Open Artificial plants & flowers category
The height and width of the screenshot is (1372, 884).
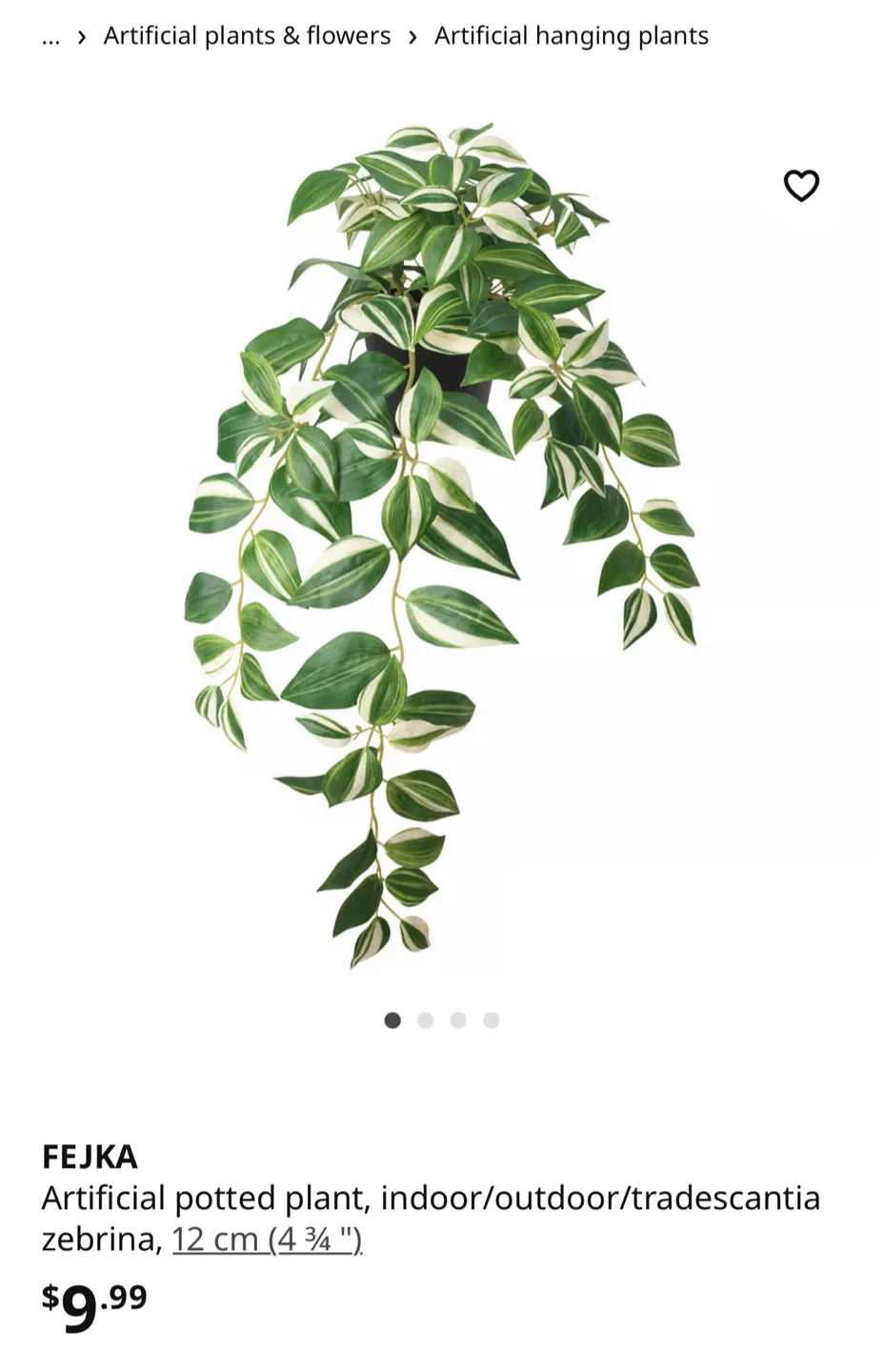[x=248, y=36]
